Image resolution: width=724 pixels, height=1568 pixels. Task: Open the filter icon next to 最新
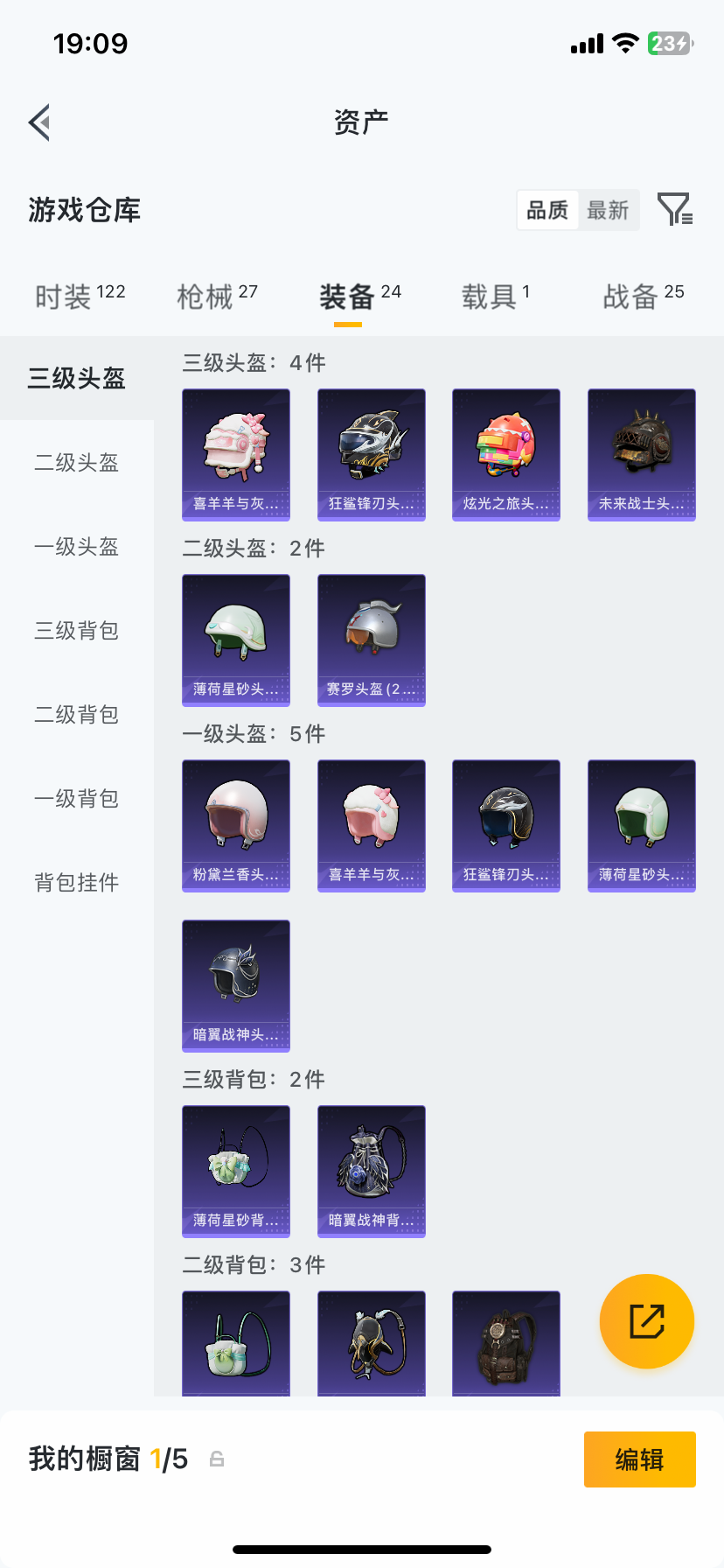[x=674, y=210]
